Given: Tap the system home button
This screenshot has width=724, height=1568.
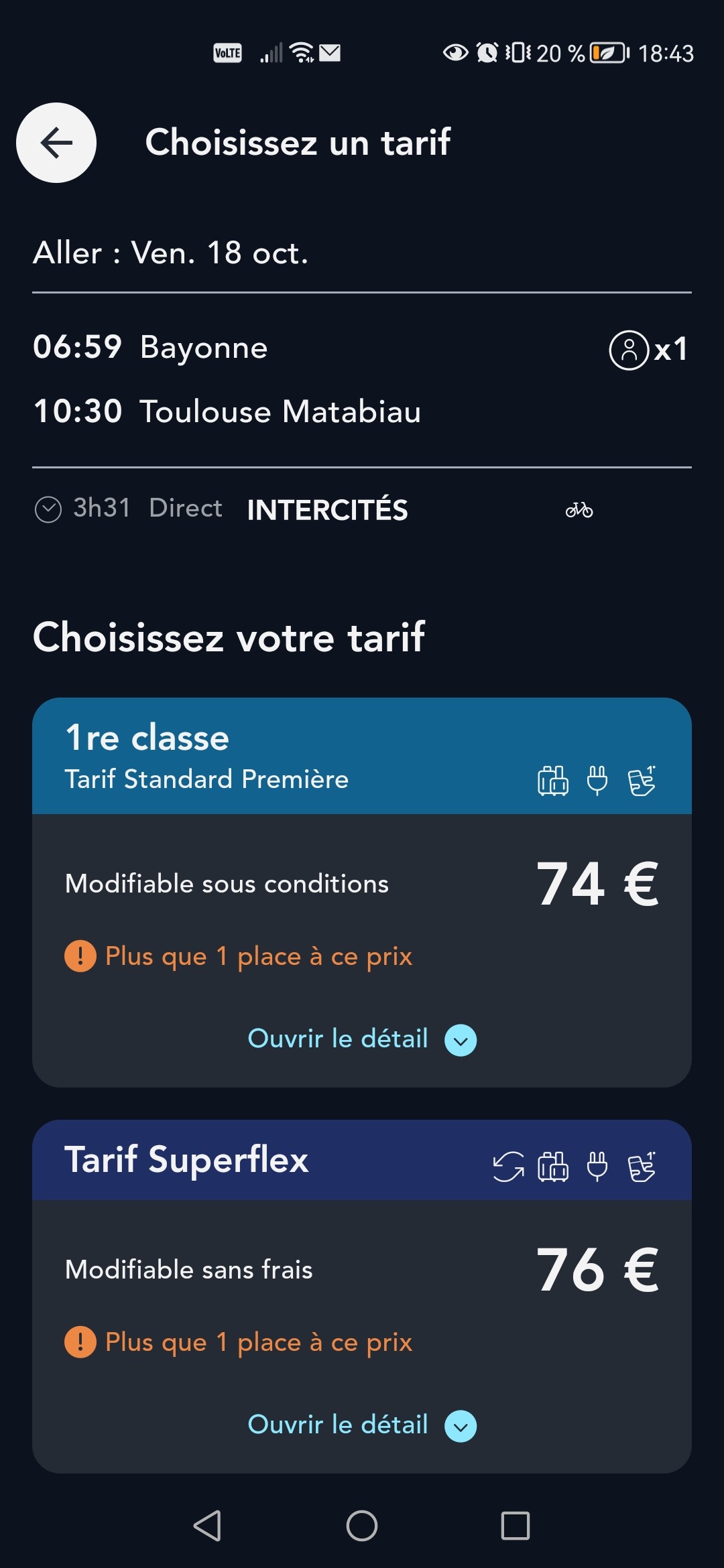Looking at the screenshot, I should 362,1526.
